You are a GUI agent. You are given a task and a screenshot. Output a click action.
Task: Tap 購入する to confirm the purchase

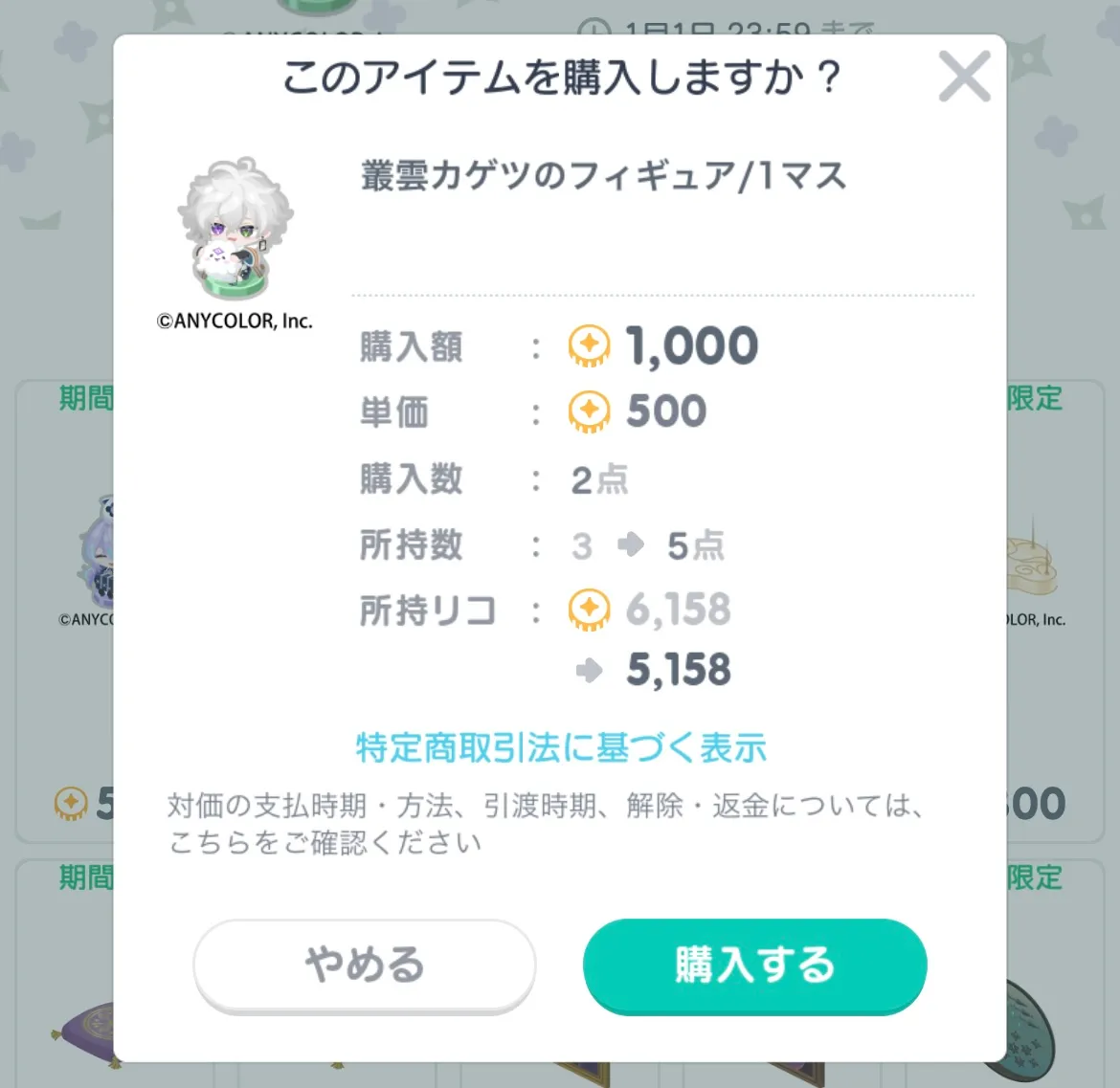point(754,965)
